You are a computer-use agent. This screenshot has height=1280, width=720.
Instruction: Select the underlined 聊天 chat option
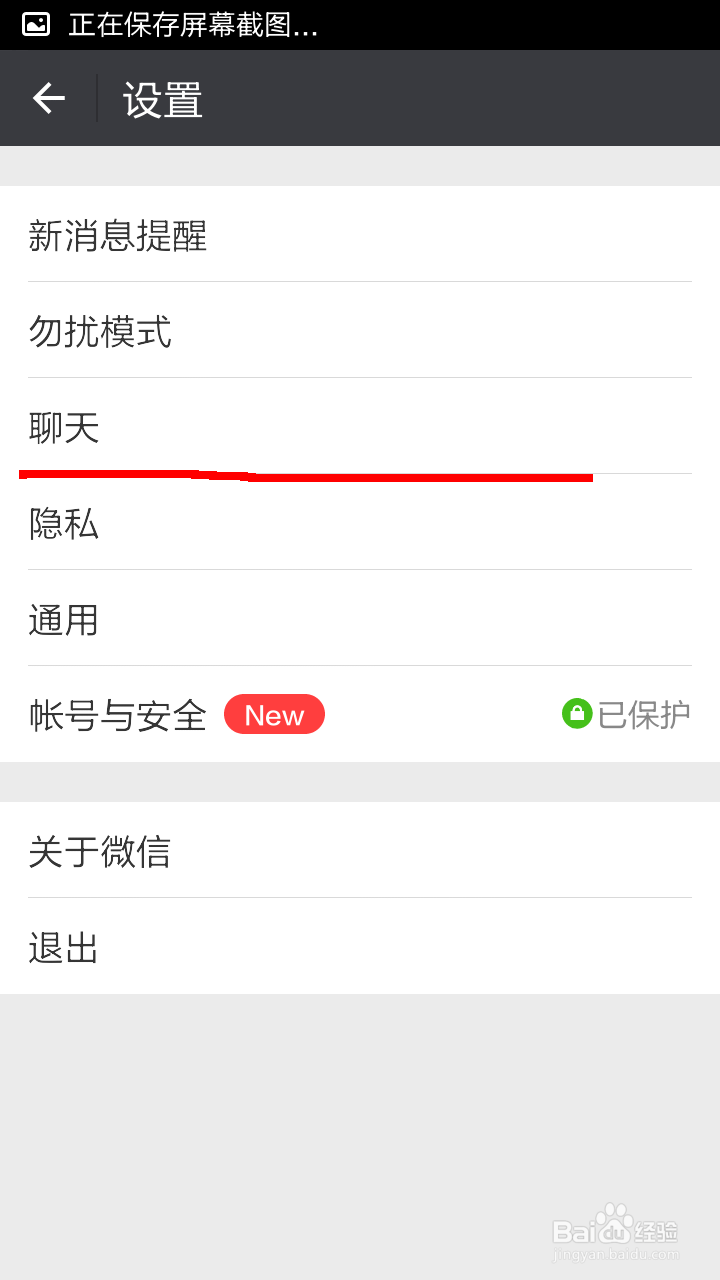(63, 427)
